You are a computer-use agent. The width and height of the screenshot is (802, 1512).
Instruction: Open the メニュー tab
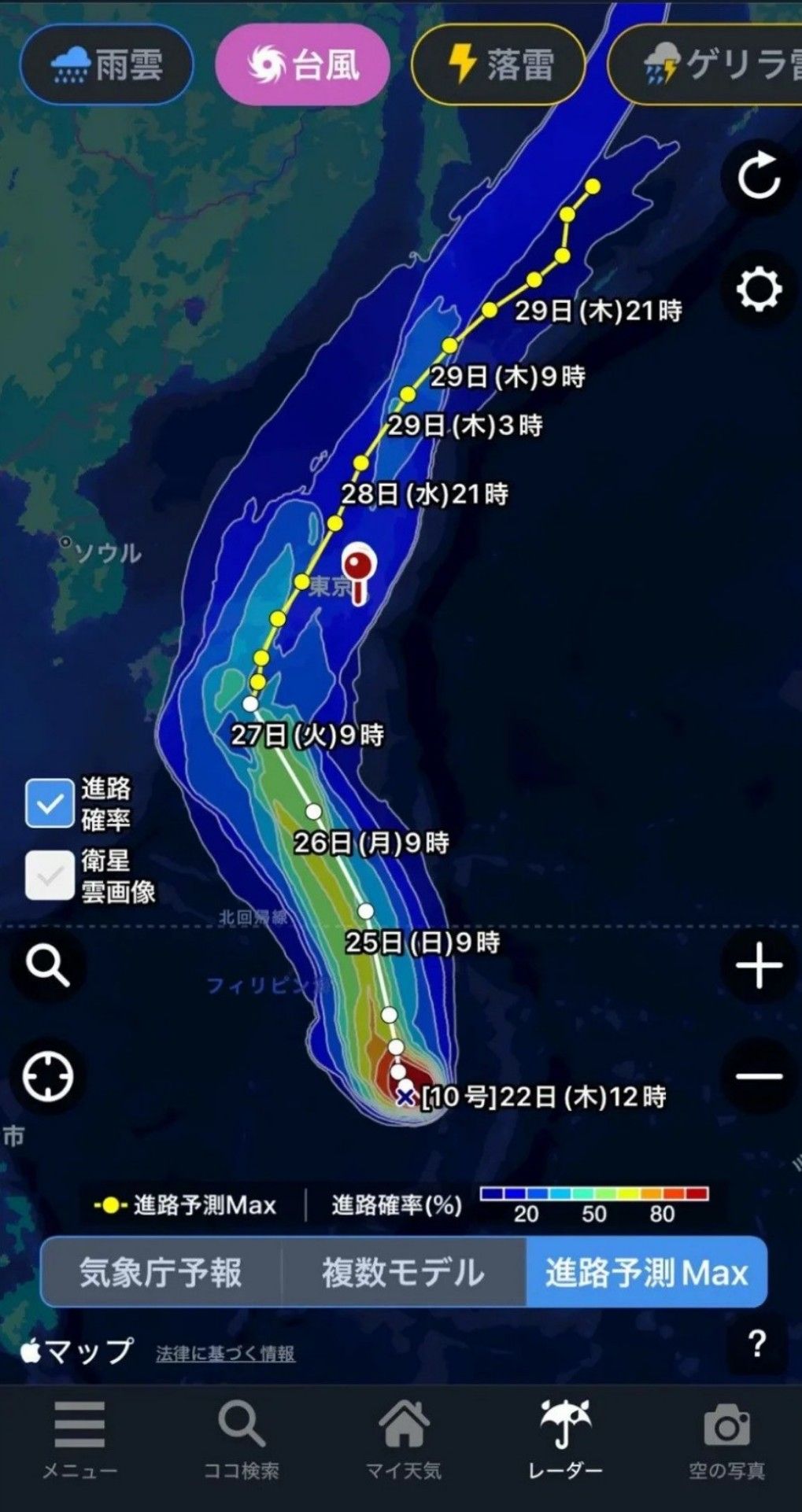(x=79, y=1439)
